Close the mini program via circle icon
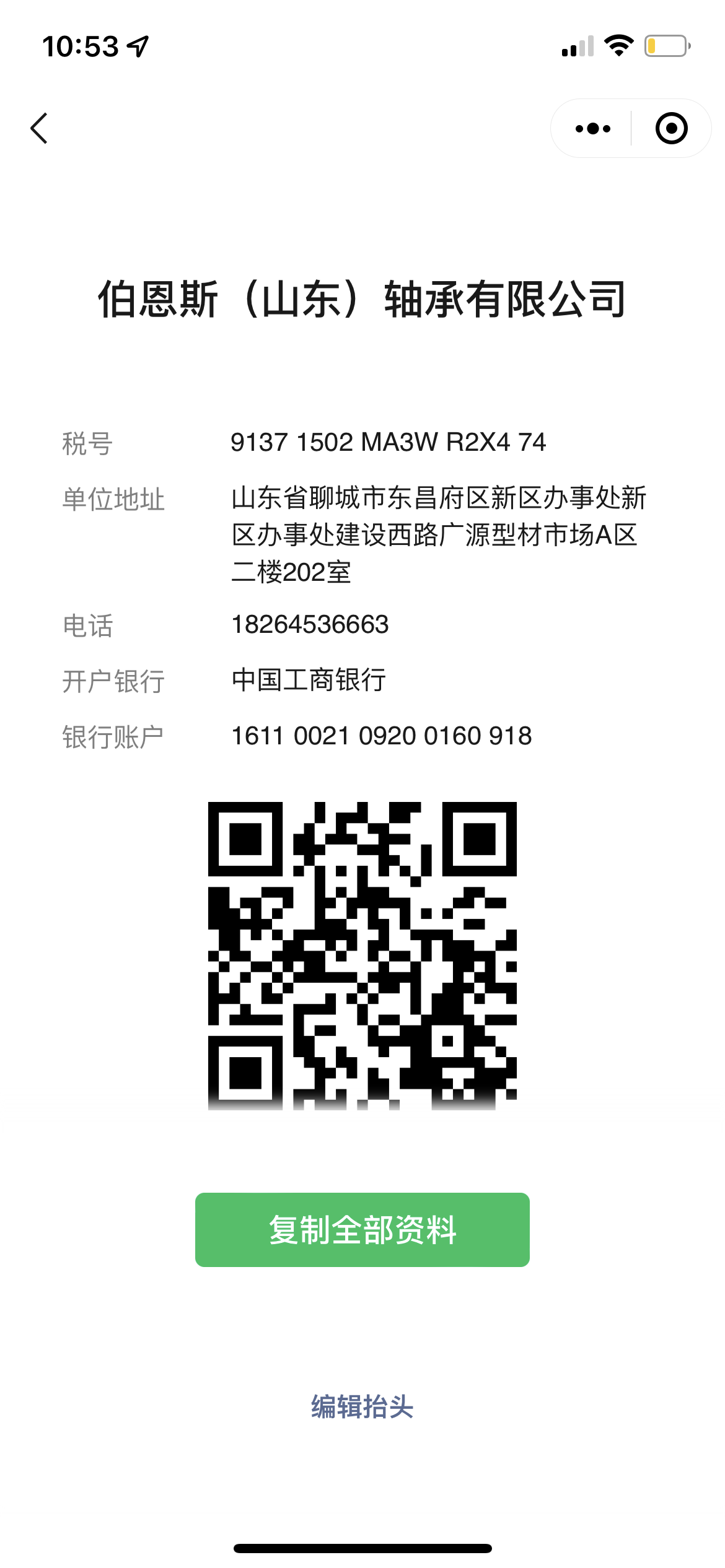The image size is (725, 1568). coord(671,129)
